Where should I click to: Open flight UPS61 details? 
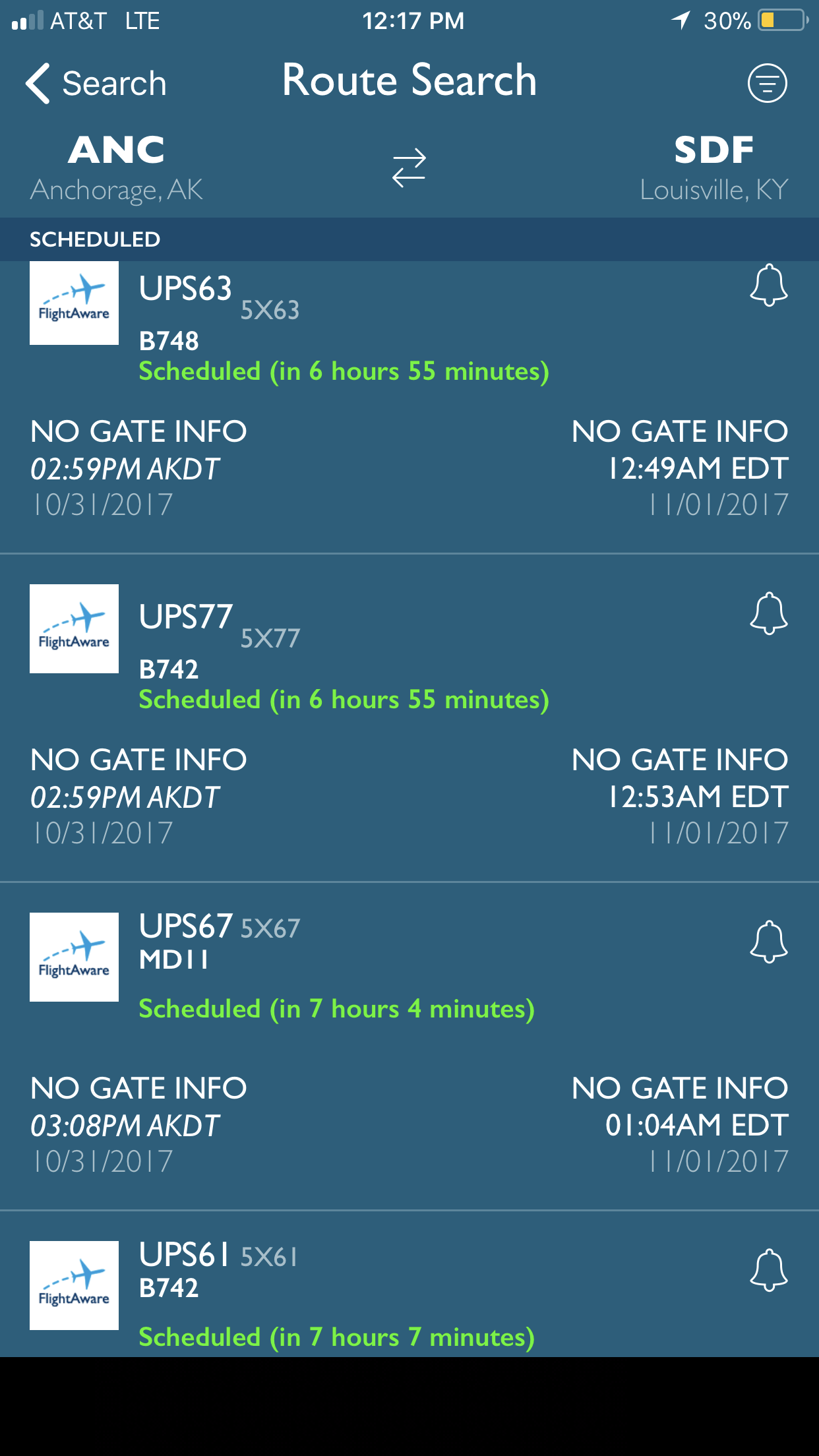(x=409, y=1284)
